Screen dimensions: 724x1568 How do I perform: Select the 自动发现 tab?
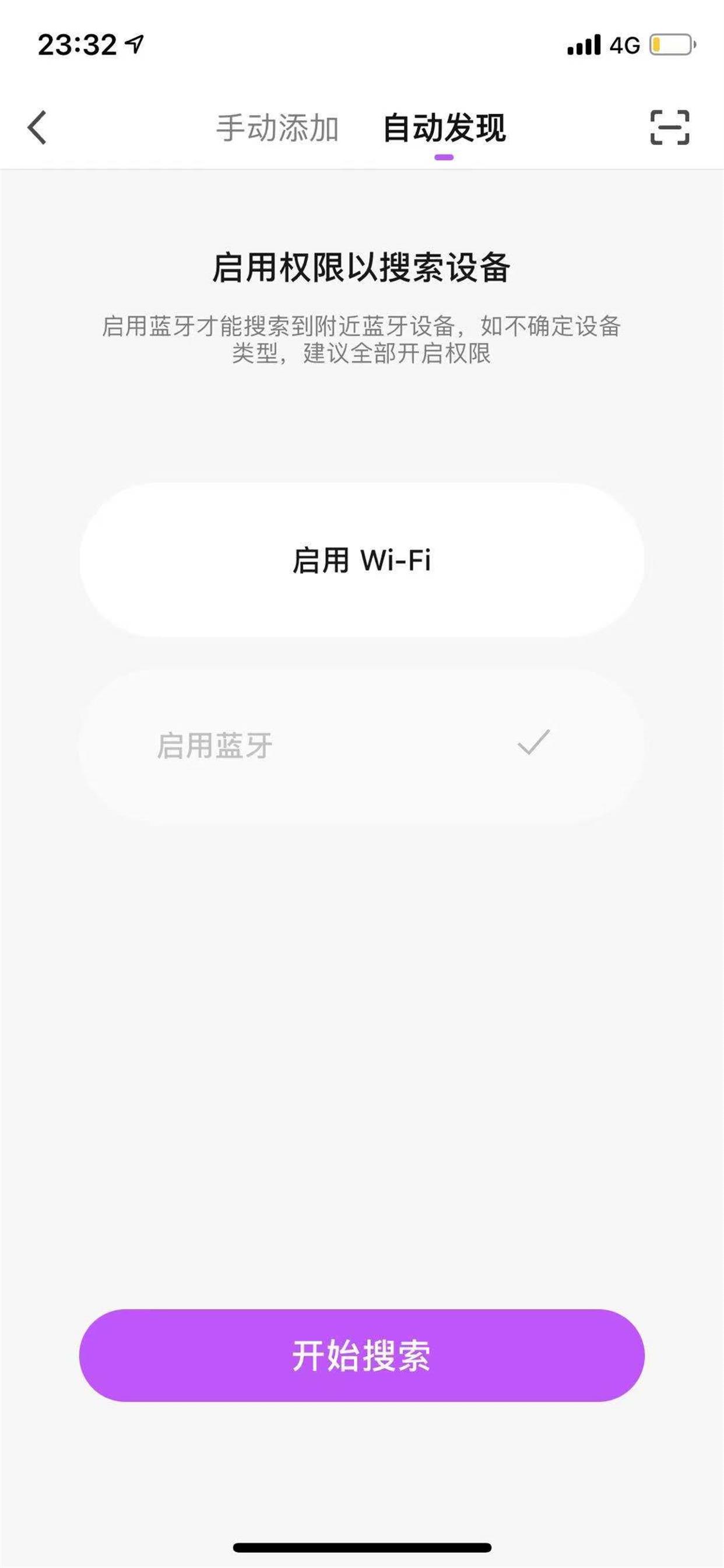click(x=444, y=128)
